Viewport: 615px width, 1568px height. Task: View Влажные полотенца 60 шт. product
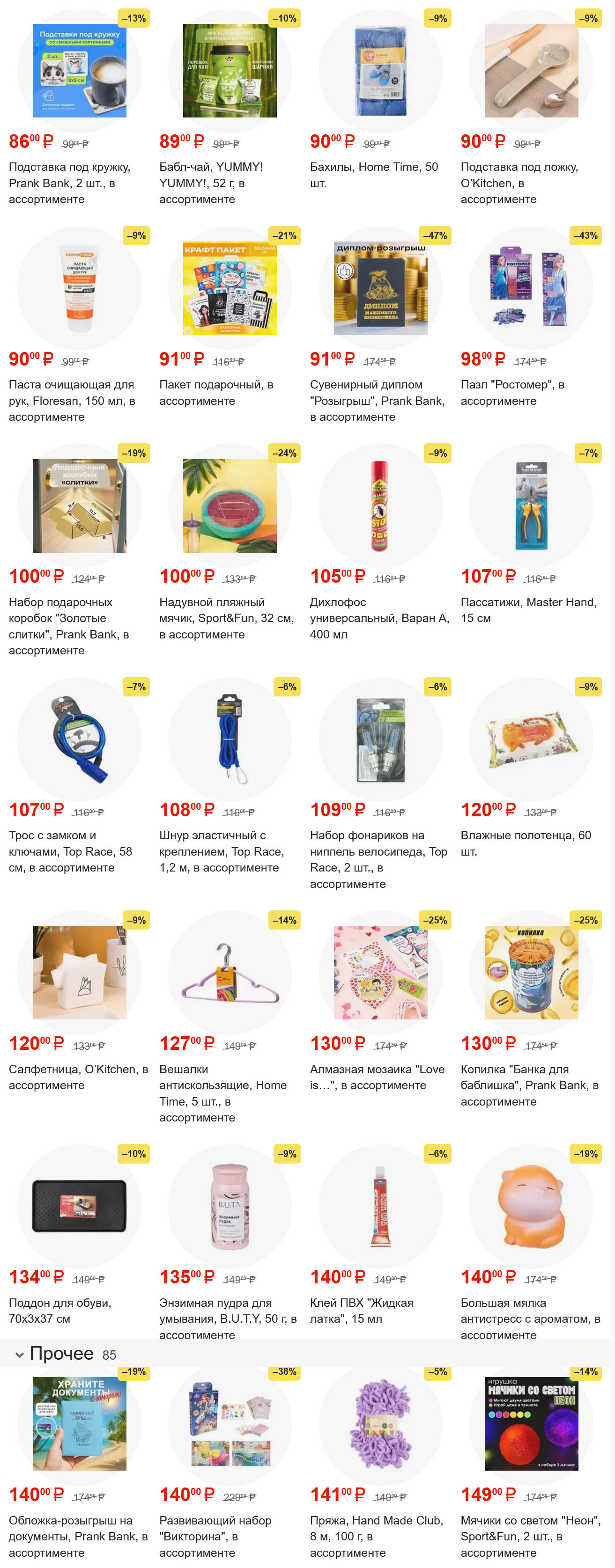click(x=531, y=740)
